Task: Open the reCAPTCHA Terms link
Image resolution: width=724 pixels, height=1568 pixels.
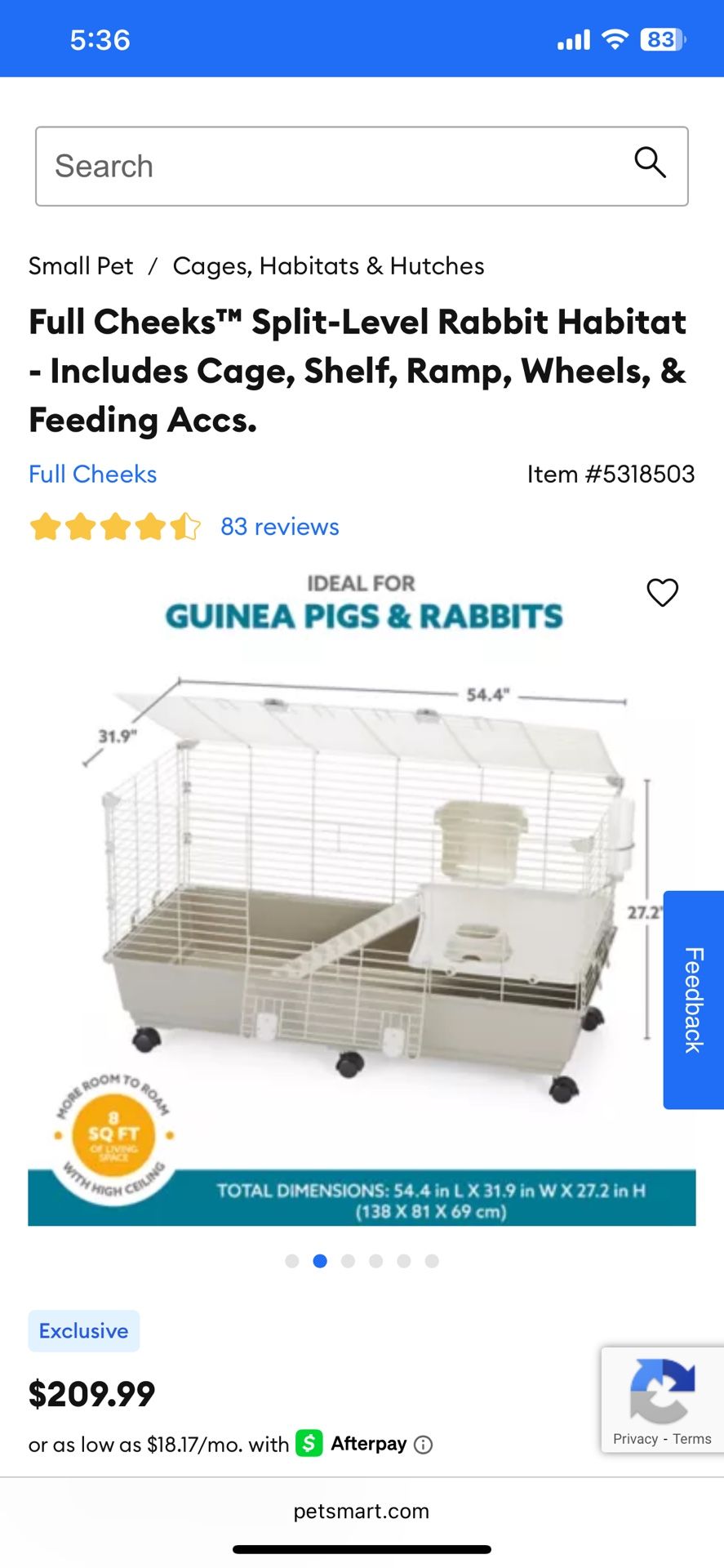Action: click(x=692, y=1439)
